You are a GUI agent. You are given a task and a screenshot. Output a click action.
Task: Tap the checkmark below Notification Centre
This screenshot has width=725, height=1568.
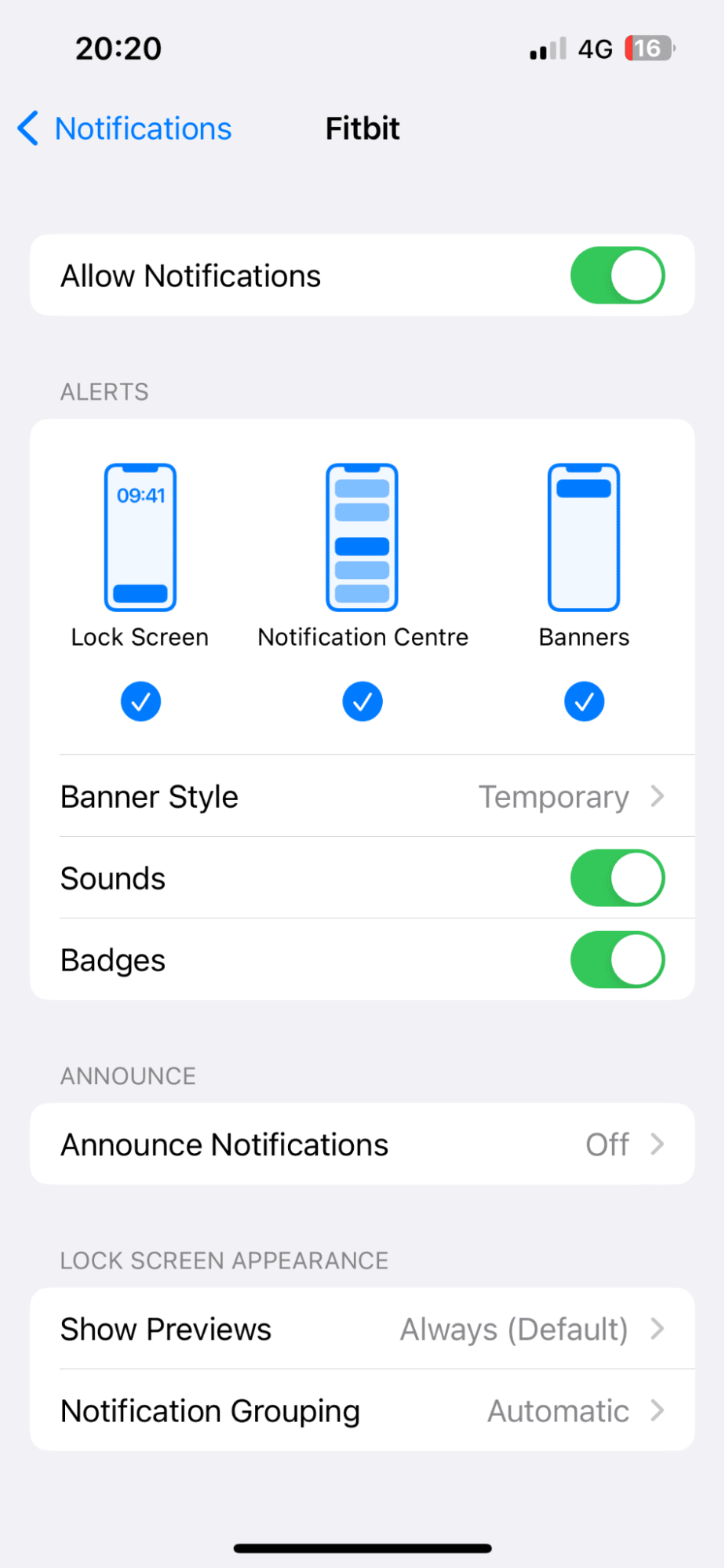click(362, 700)
